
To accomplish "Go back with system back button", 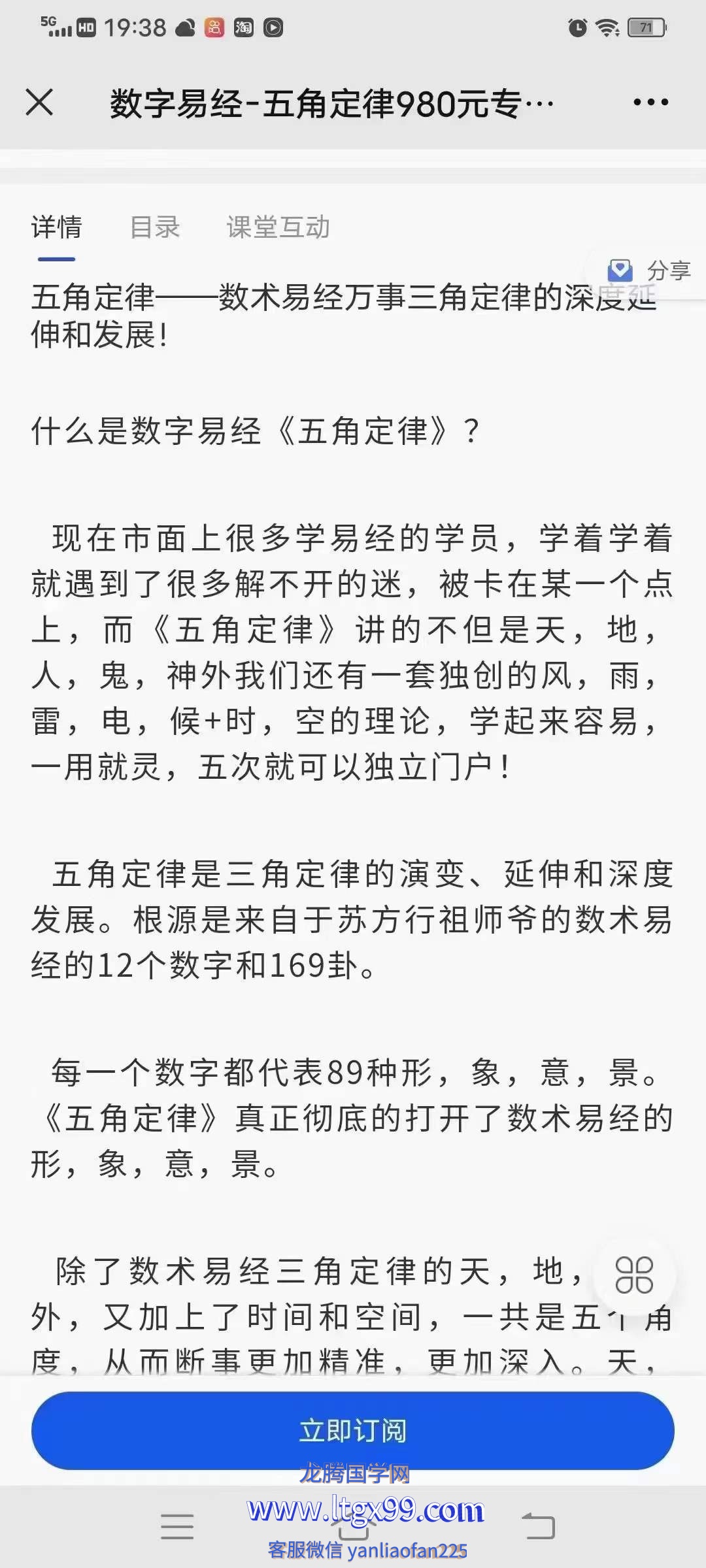I will [538, 1526].
